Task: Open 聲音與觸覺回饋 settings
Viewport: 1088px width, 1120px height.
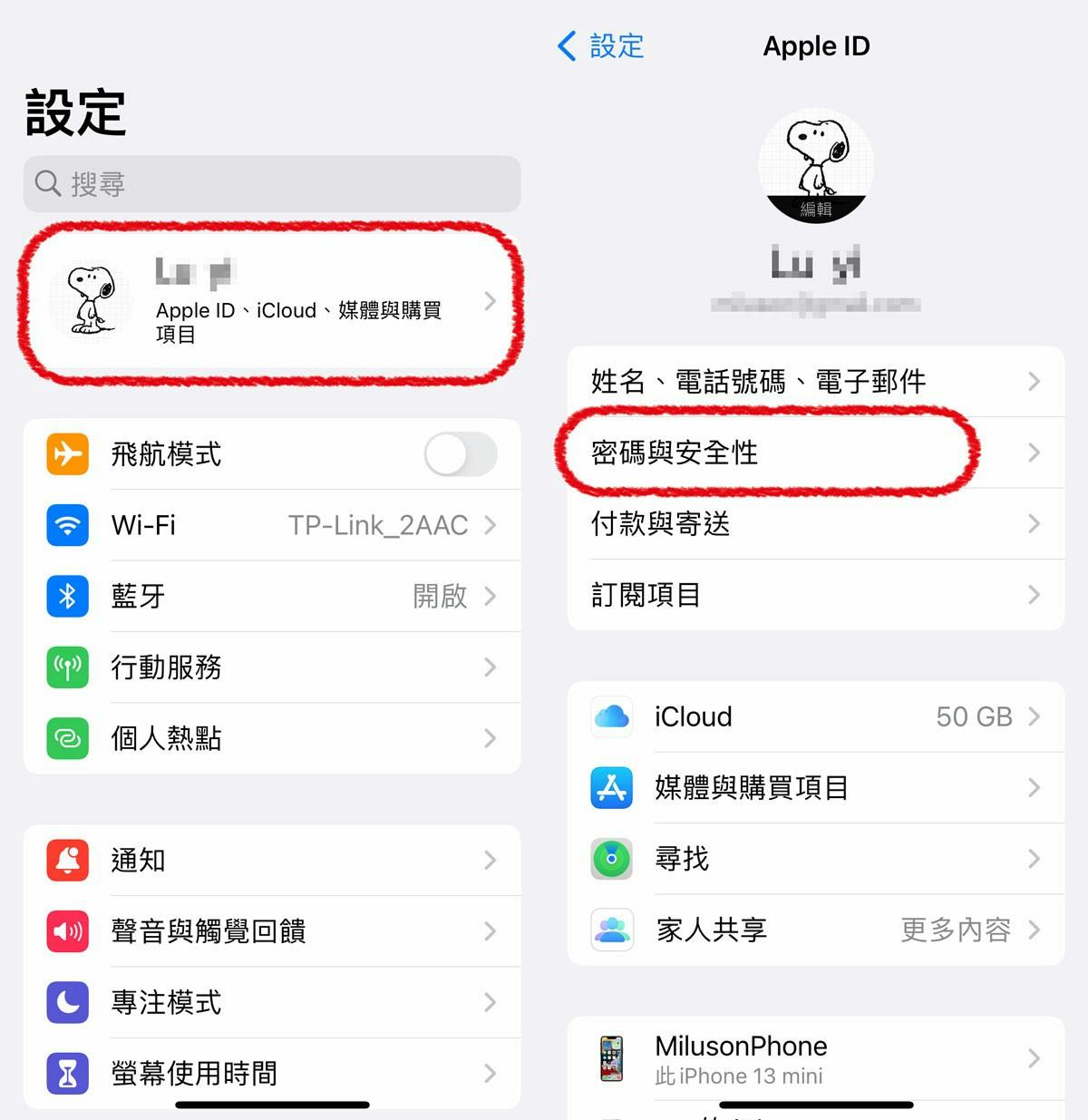Action: pos(272,931)
